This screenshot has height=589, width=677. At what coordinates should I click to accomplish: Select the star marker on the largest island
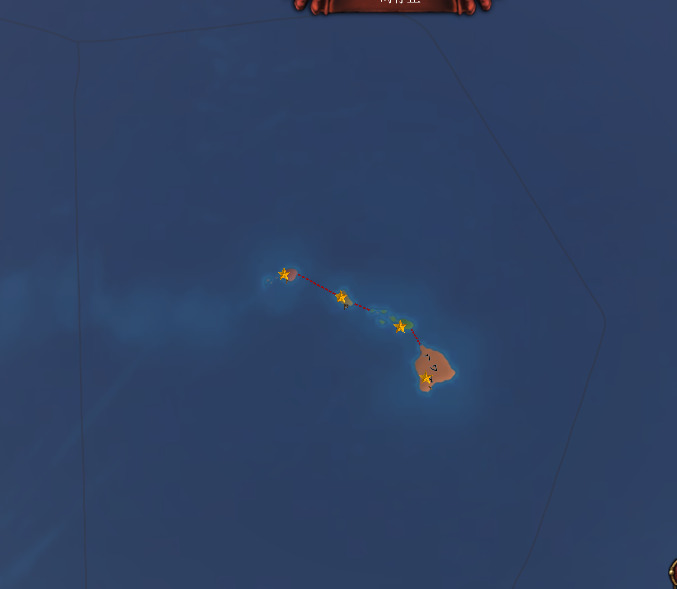(x=427, y=378)
